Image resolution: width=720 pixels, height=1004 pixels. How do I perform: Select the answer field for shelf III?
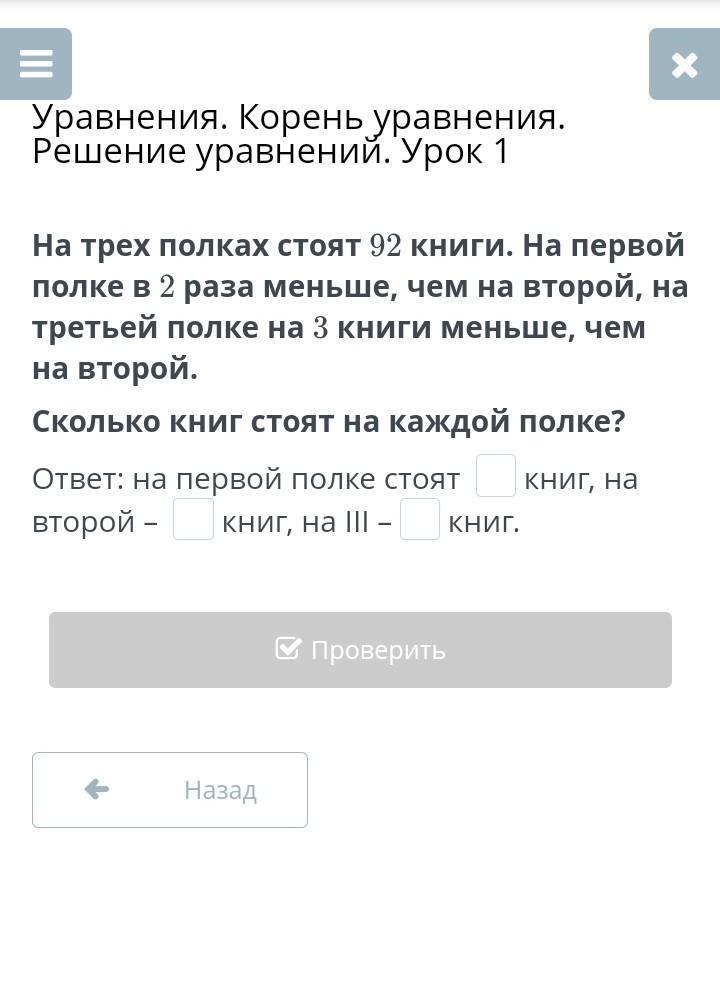click(x=420, y=520)
